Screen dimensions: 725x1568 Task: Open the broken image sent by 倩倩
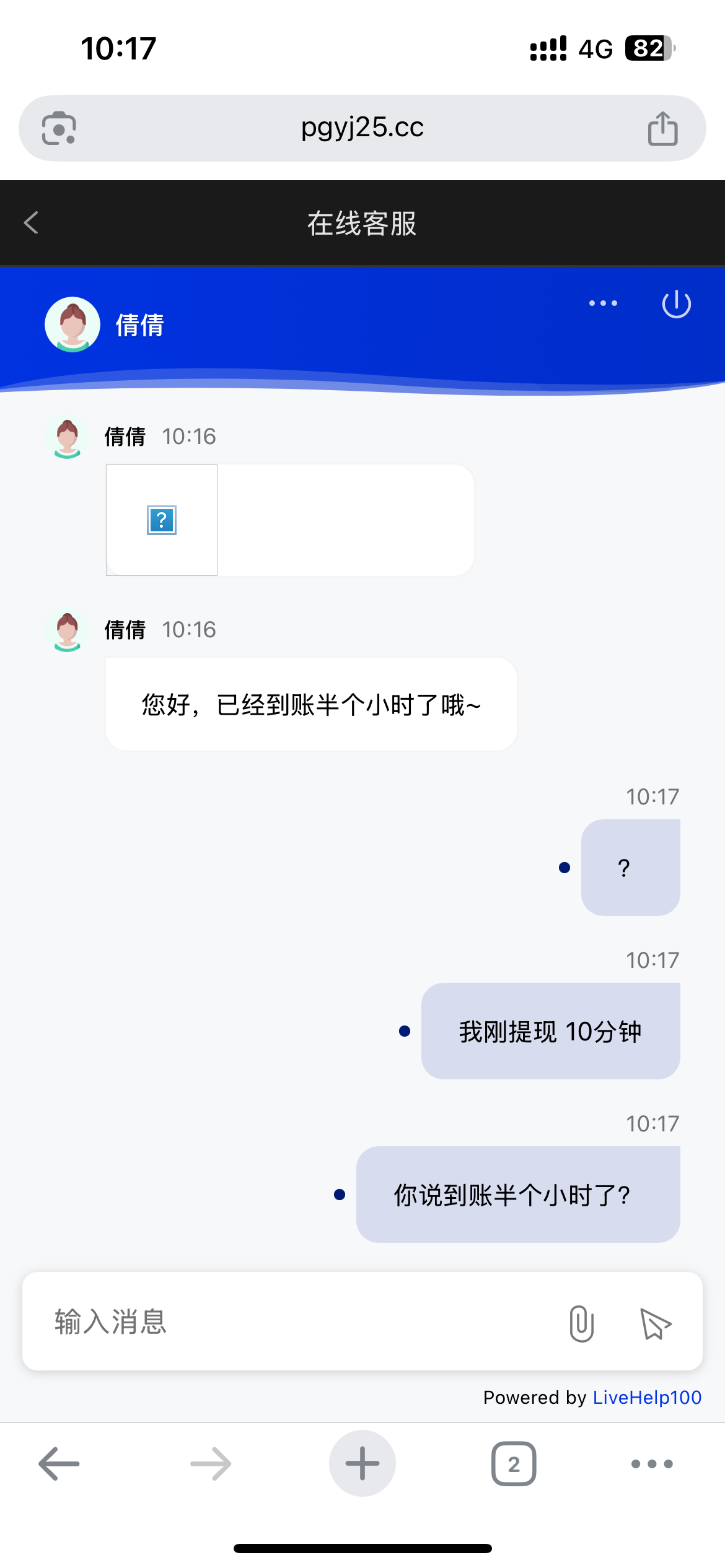click(x=162, y=520)
